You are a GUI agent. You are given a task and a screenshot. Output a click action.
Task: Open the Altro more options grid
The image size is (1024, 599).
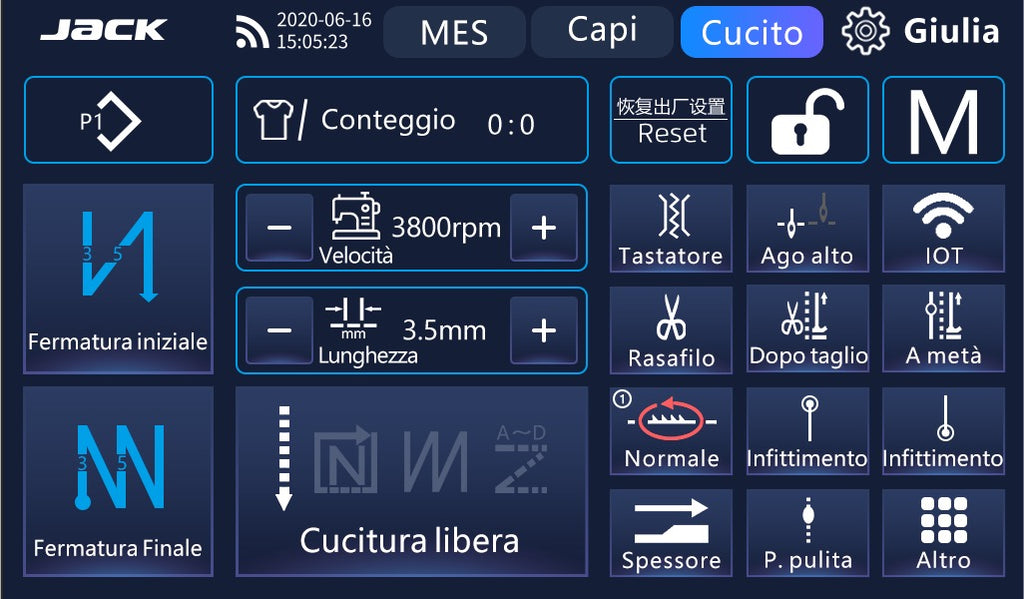tap(943, 532)
